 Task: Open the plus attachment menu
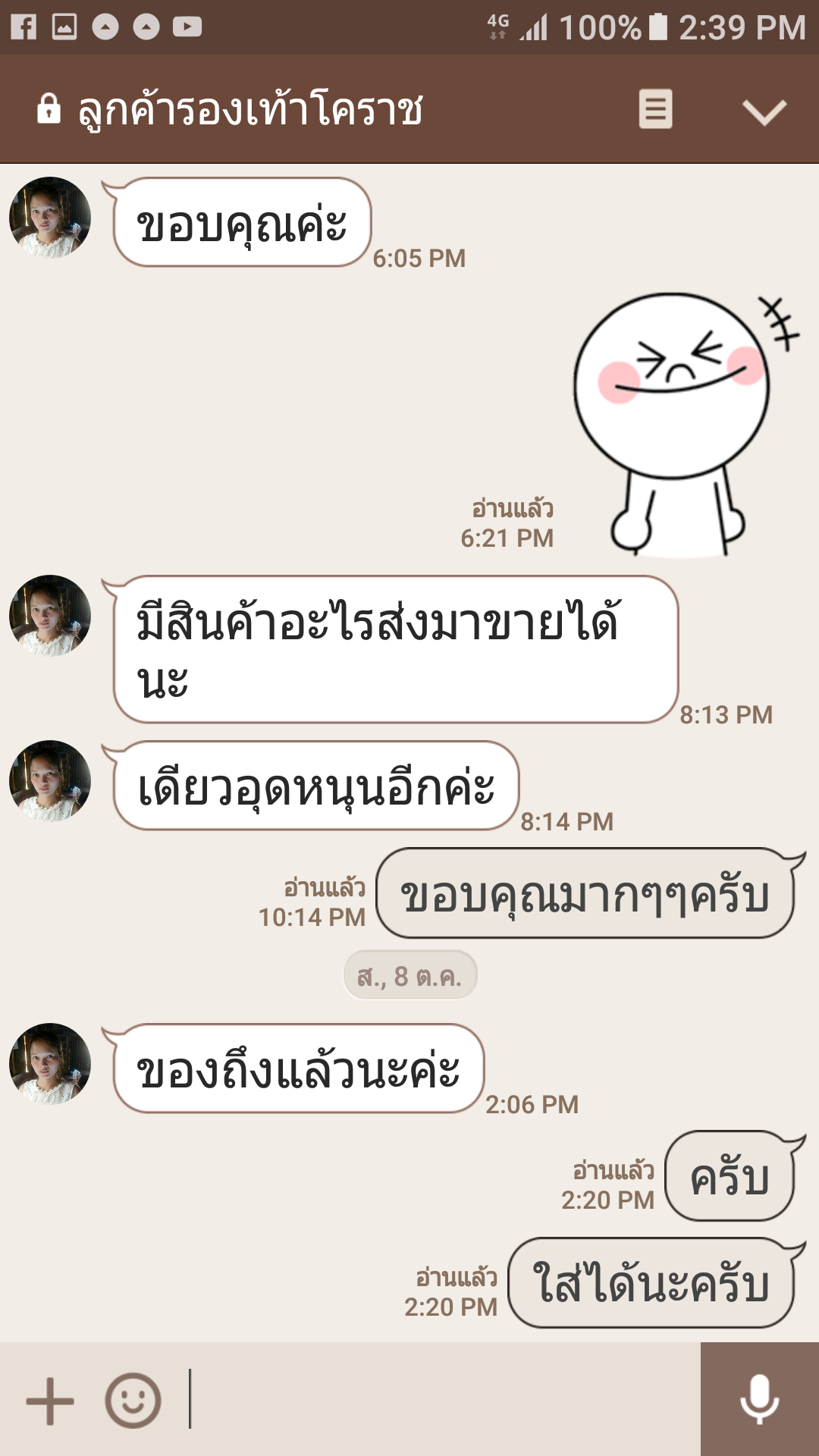[50, 1401]
